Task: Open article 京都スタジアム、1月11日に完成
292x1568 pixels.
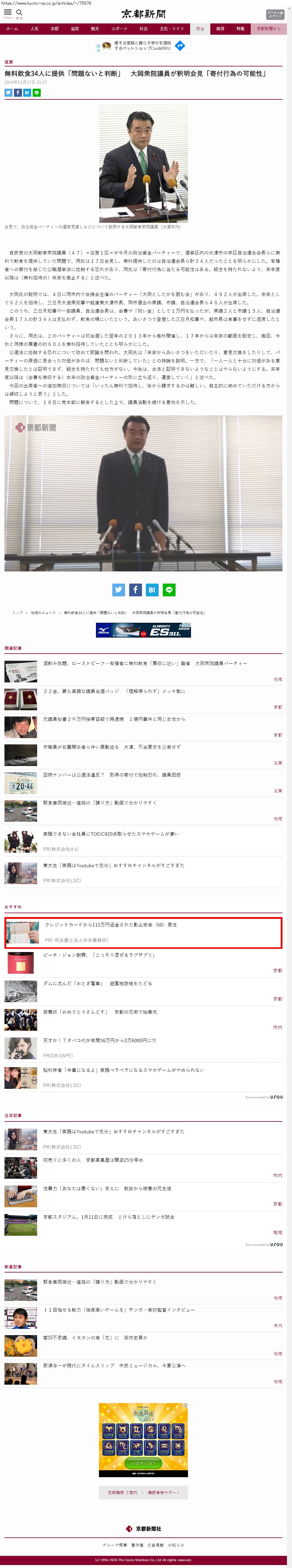Action: (x=108, y=1217)
